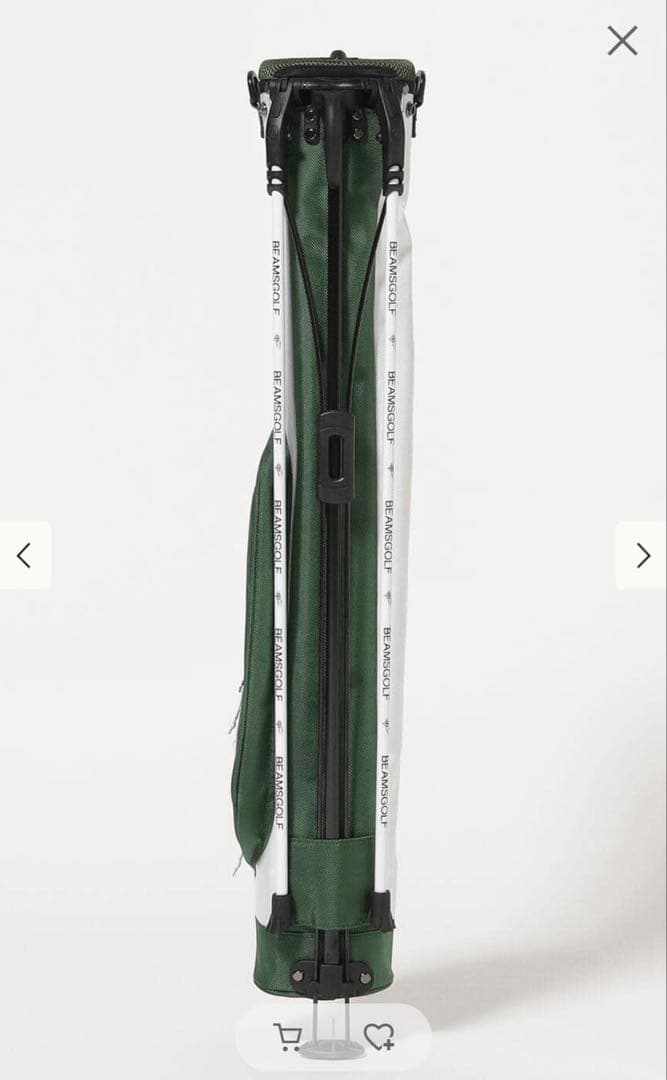The width and height of the screenshot is (667, 1080).
Task: Close the product image viewer
Action: point(622,41)
